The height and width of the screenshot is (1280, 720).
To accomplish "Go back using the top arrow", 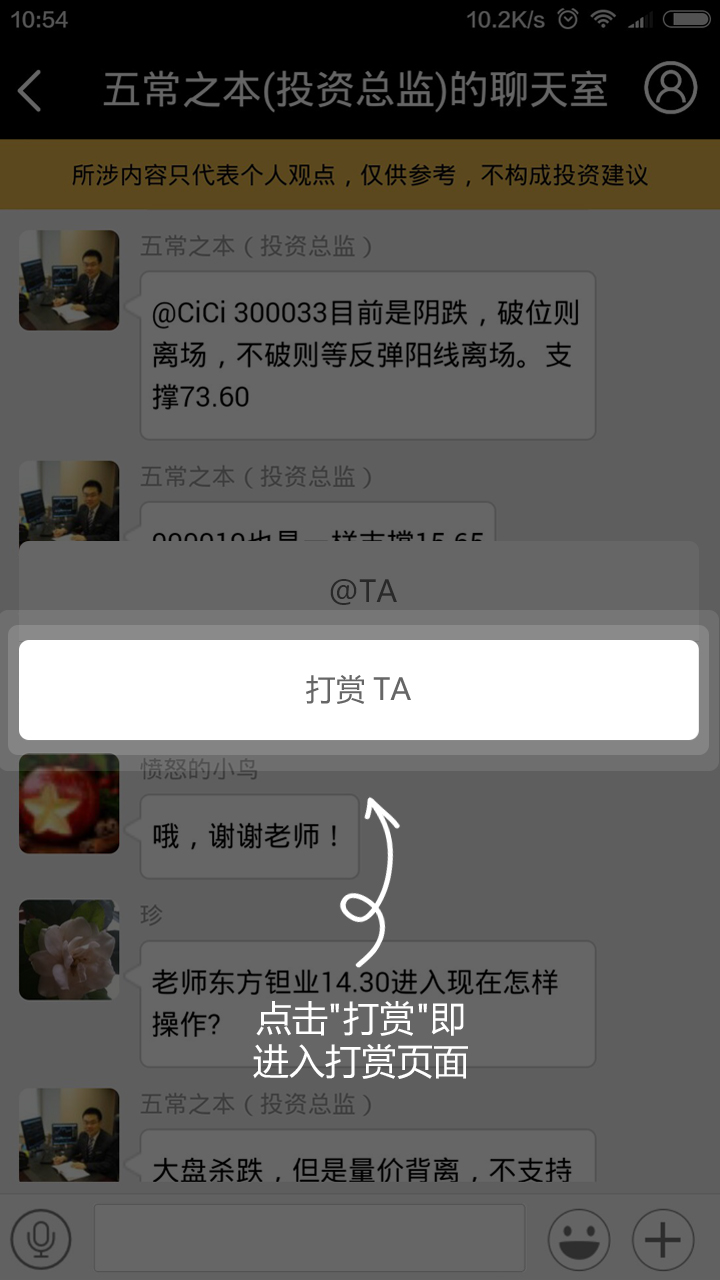I will [30, 90].
